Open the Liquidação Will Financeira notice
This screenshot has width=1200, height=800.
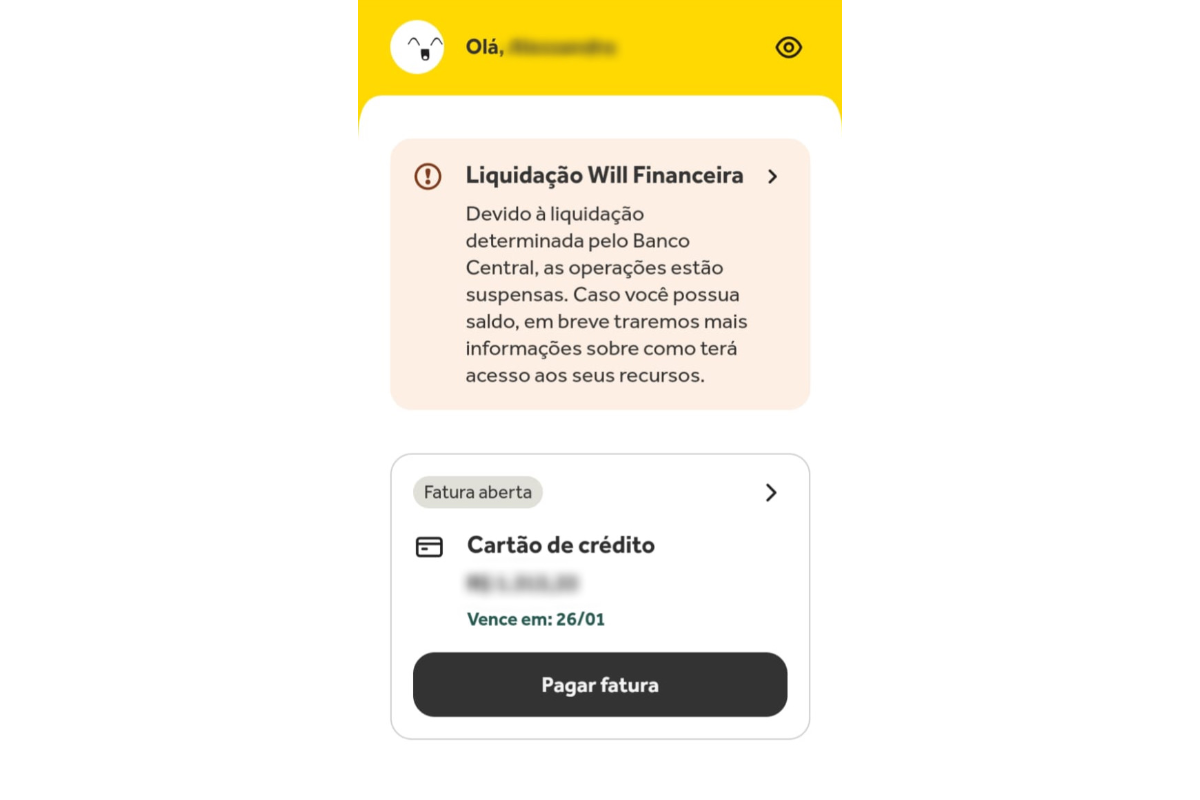tap(771, 177)
